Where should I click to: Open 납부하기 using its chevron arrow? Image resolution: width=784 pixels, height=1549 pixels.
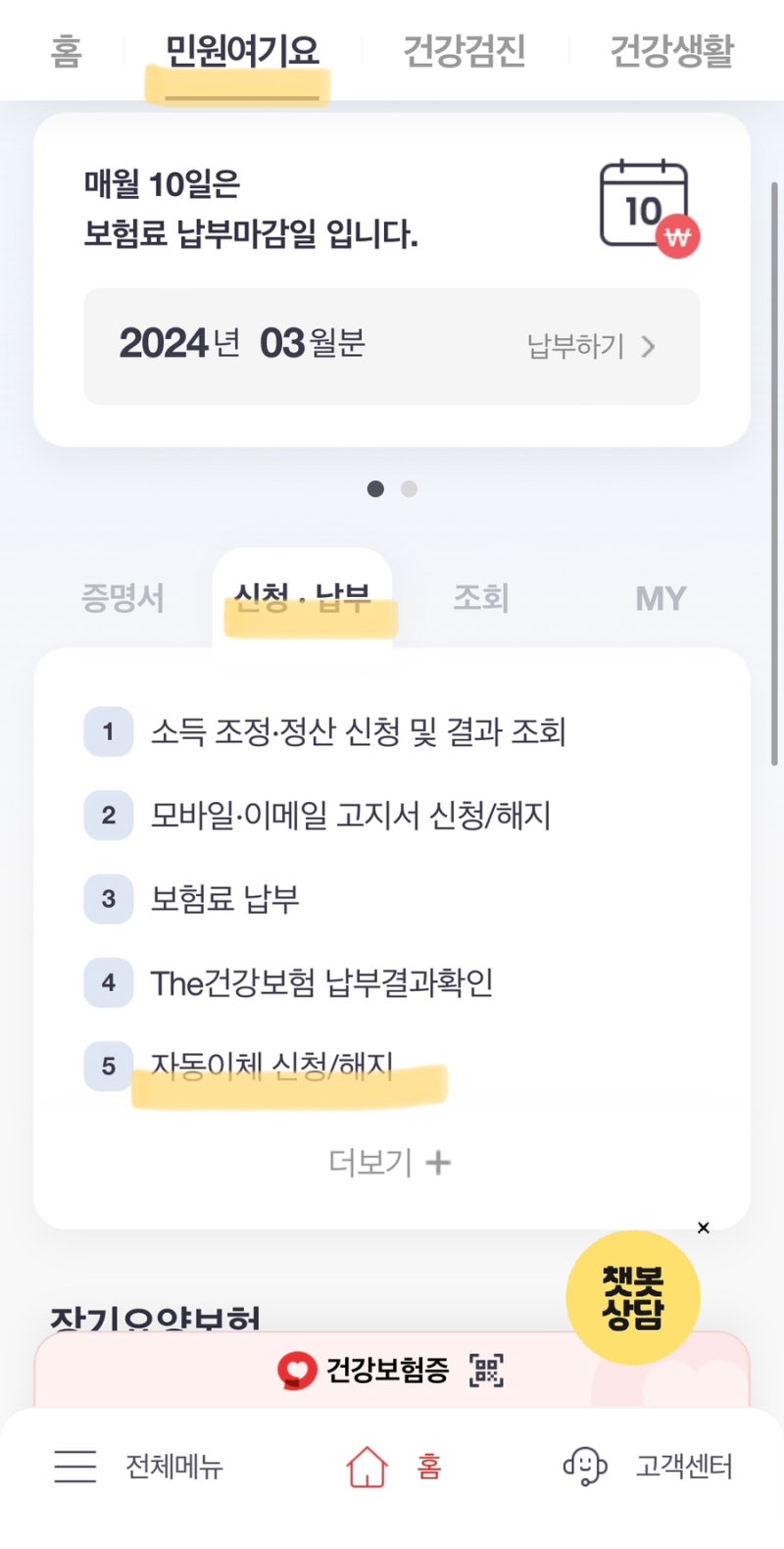649,347
